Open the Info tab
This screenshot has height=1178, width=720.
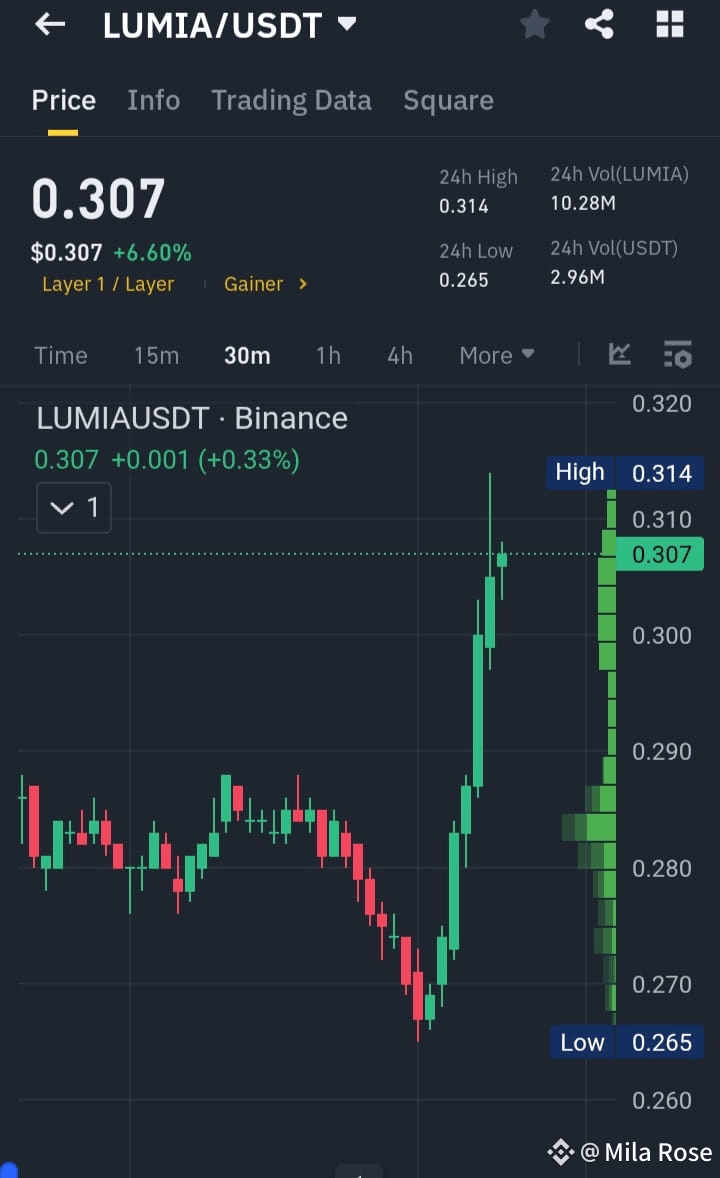[x=153, y=100]
